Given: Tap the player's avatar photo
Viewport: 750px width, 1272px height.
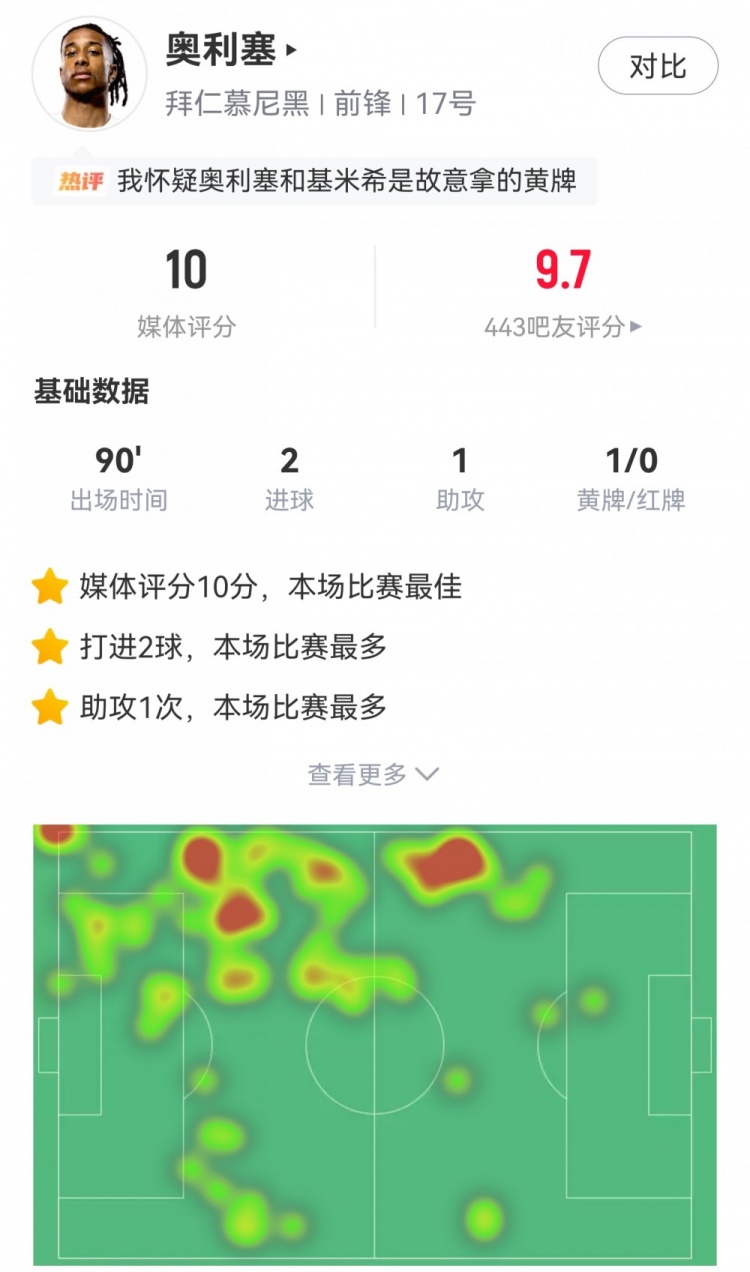Looking at the screenshot, I should (x=90, y=72).
